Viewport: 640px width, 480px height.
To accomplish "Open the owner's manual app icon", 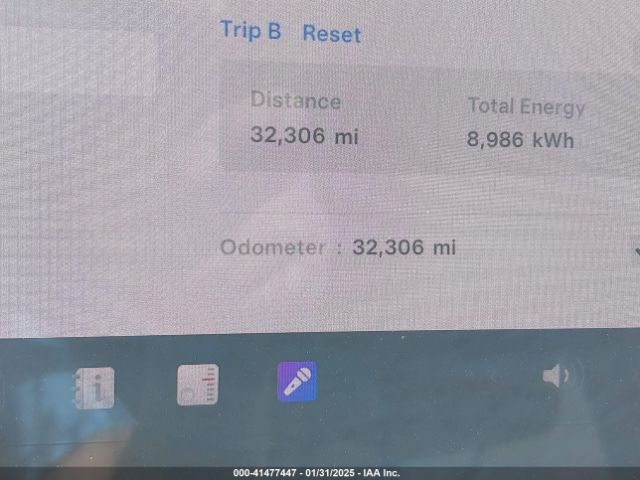I will click(x=94, y=387).
